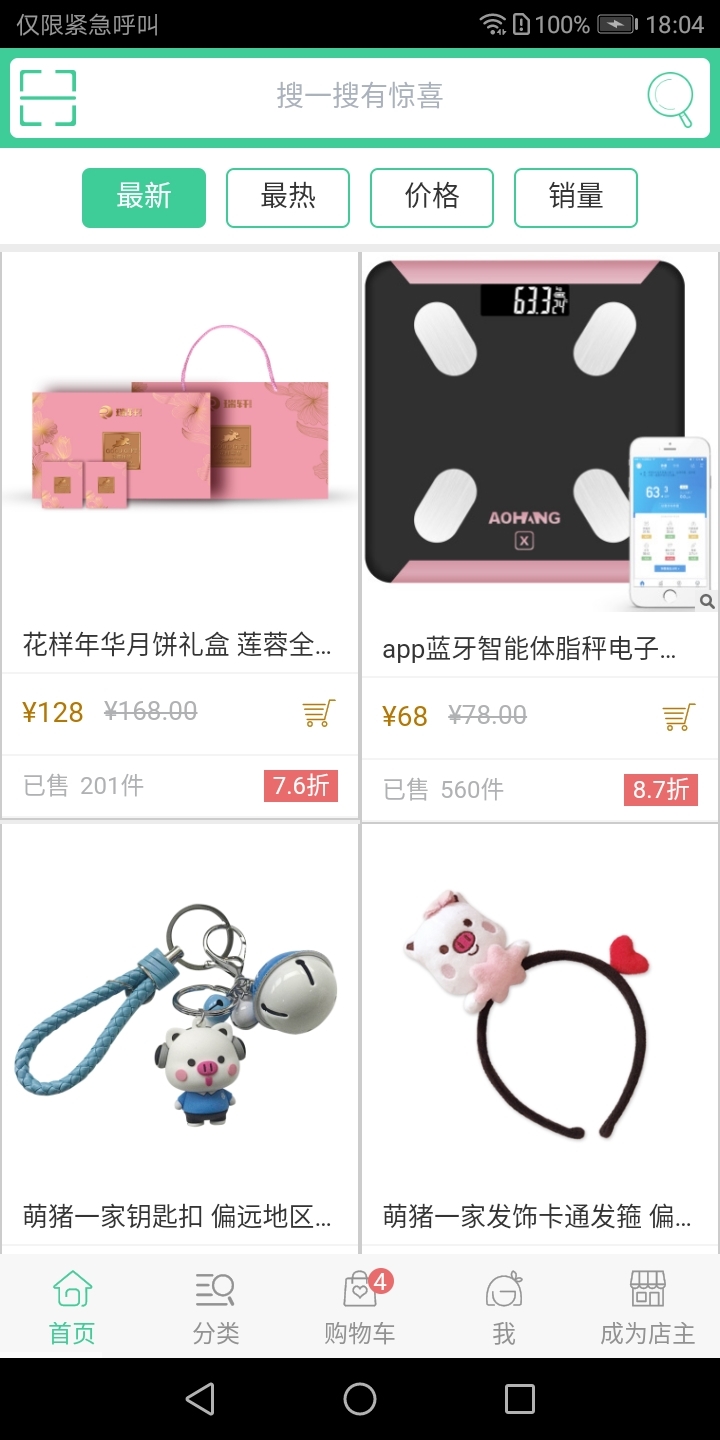Screen dimensions: 720x1440
Task: Switch to the 销量 sort tab
Action: 575,197
